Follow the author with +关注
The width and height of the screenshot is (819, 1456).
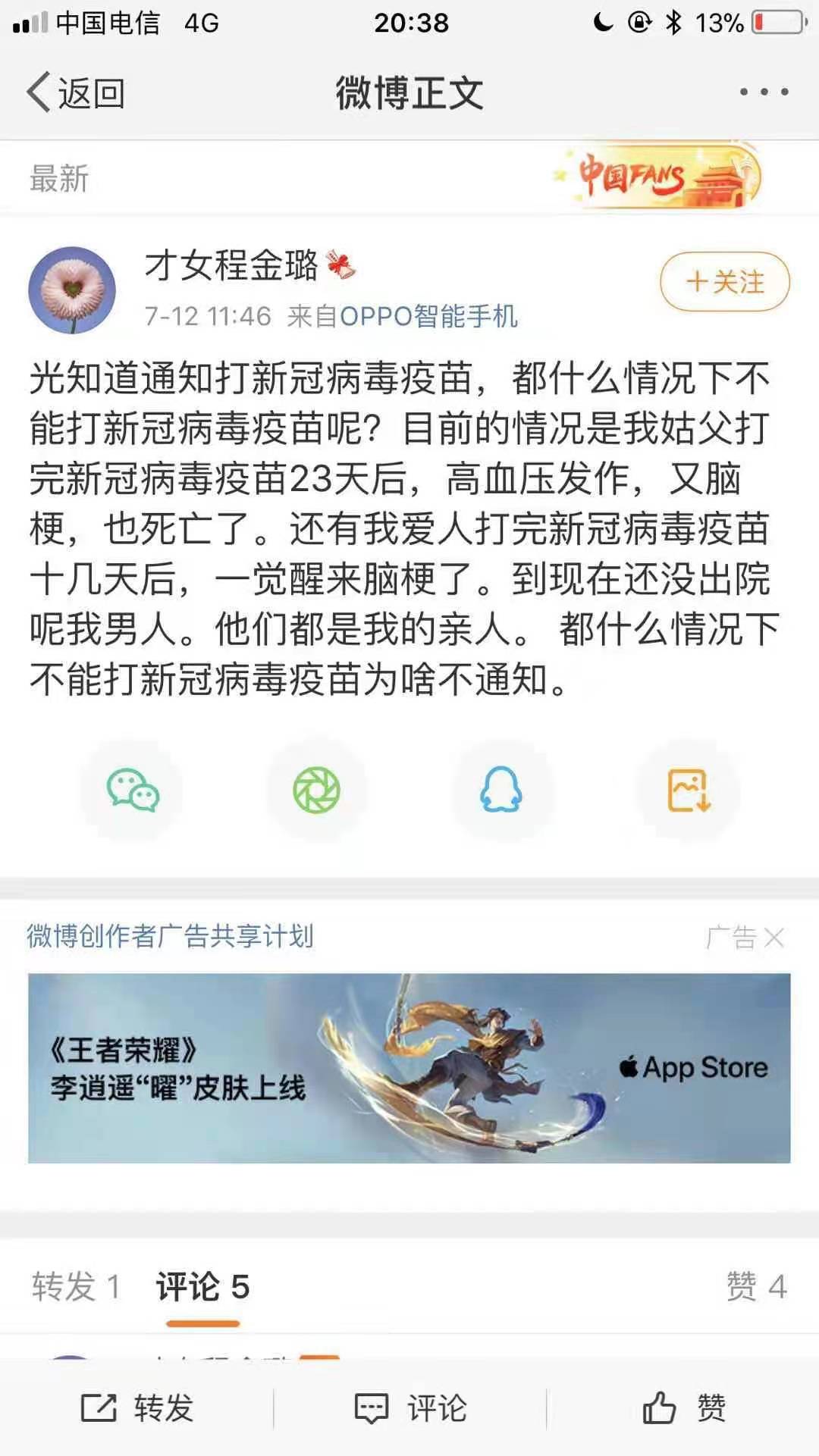pos(725,282)
